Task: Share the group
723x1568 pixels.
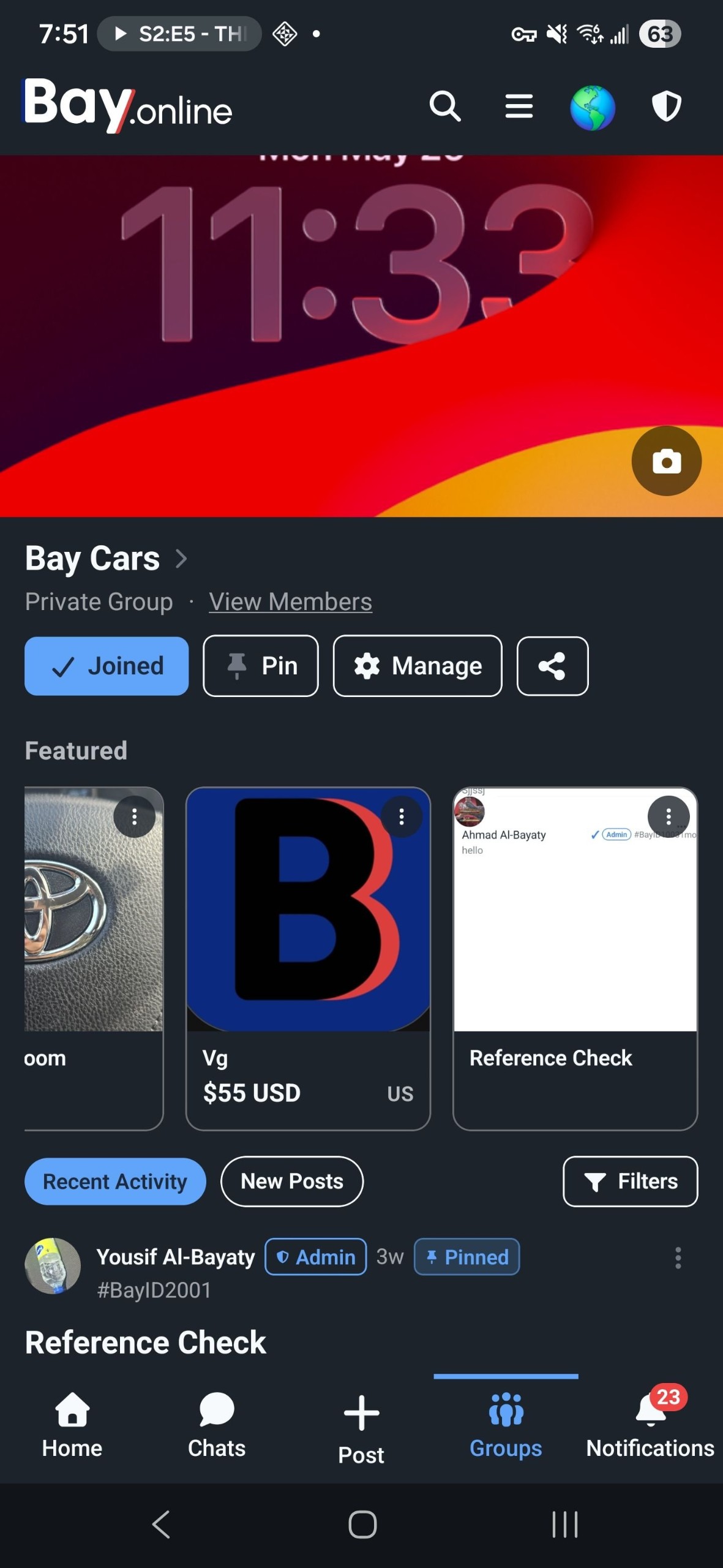Action: [552, 666]
